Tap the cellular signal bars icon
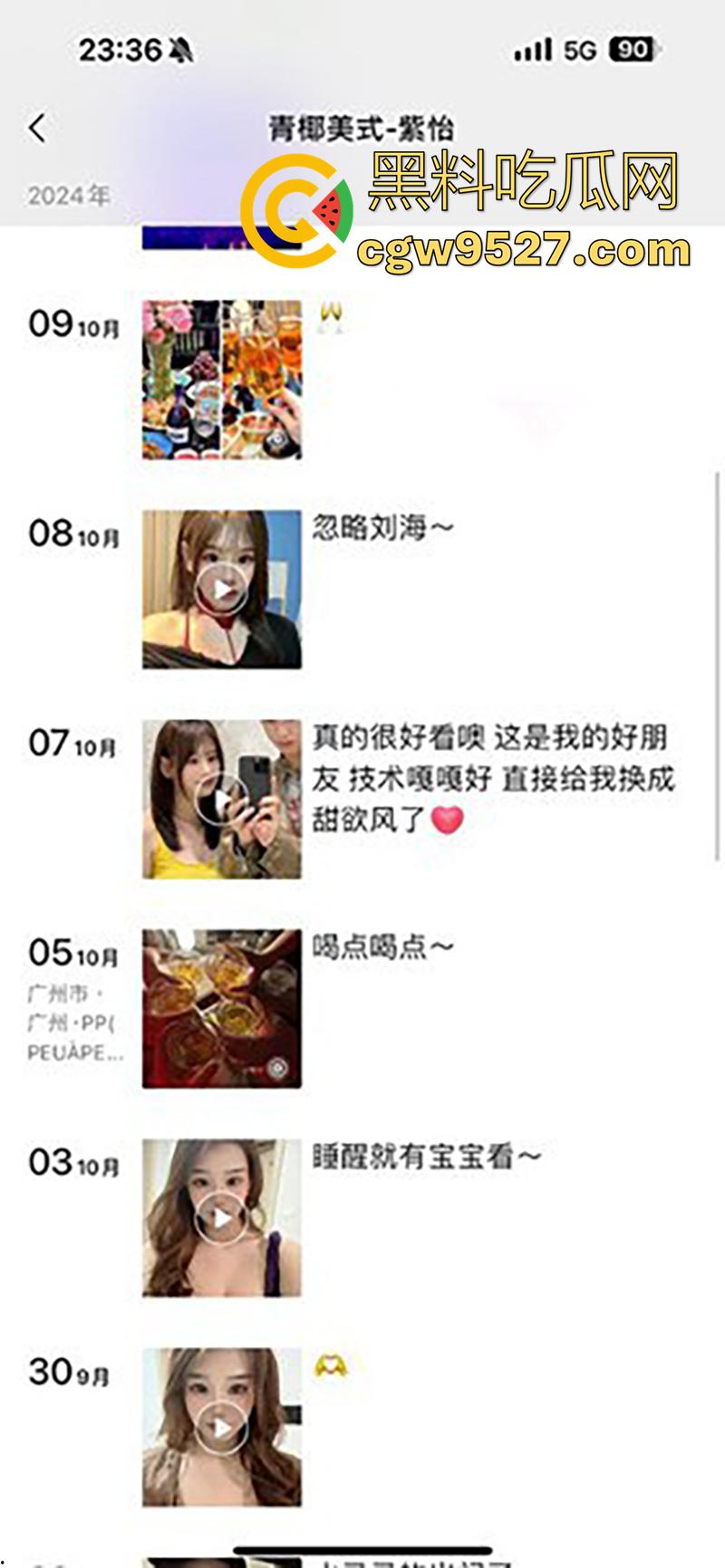This screenshot has height=1568, width=725. pyautogui.click(x=533, y=50)
